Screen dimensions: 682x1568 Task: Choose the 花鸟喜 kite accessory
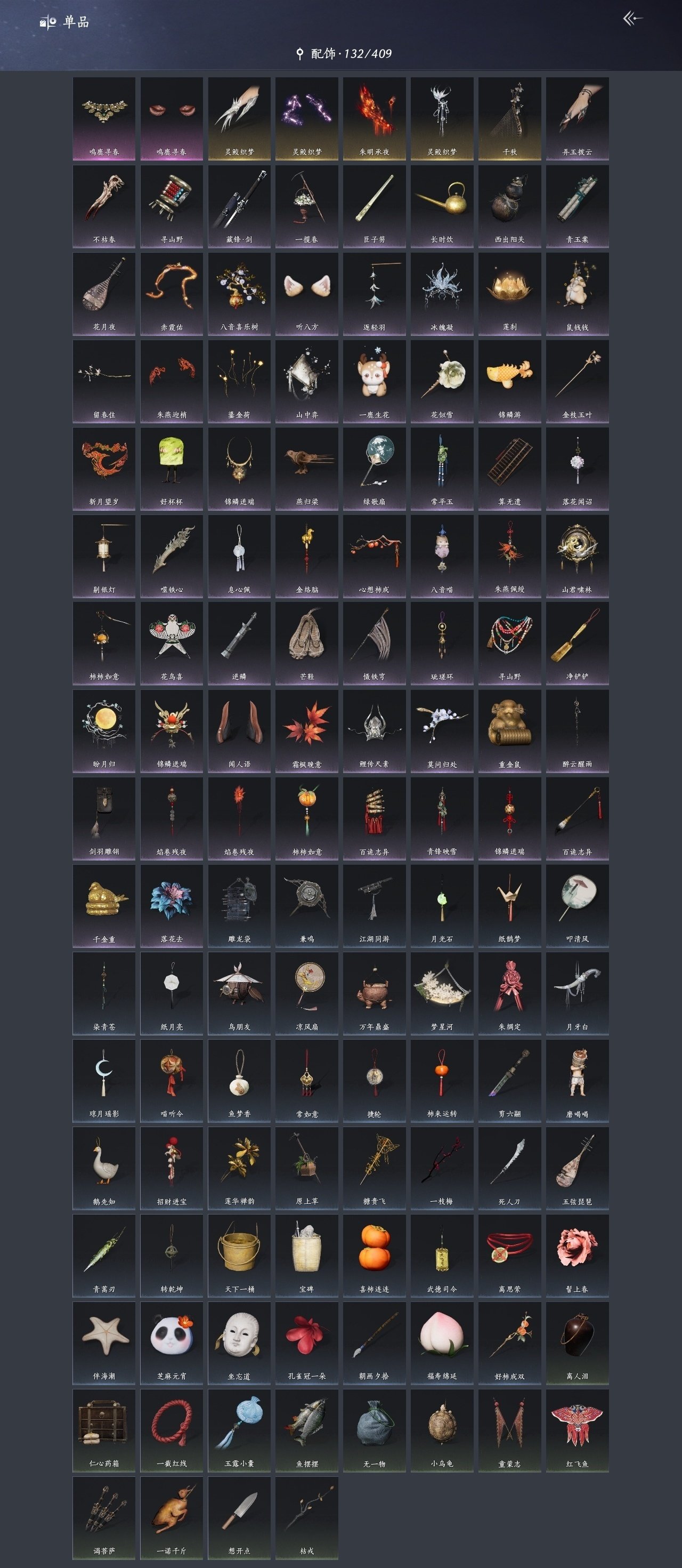click(x=172, y=644)
